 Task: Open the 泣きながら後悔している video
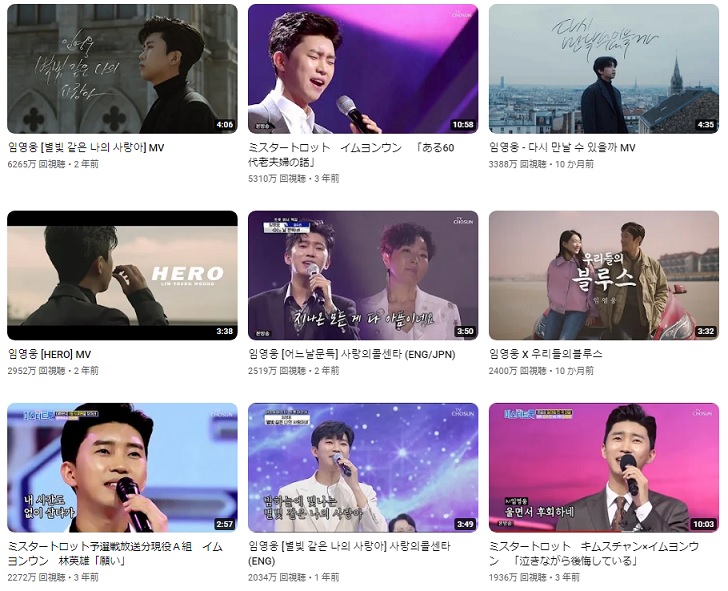click(603, 468)
